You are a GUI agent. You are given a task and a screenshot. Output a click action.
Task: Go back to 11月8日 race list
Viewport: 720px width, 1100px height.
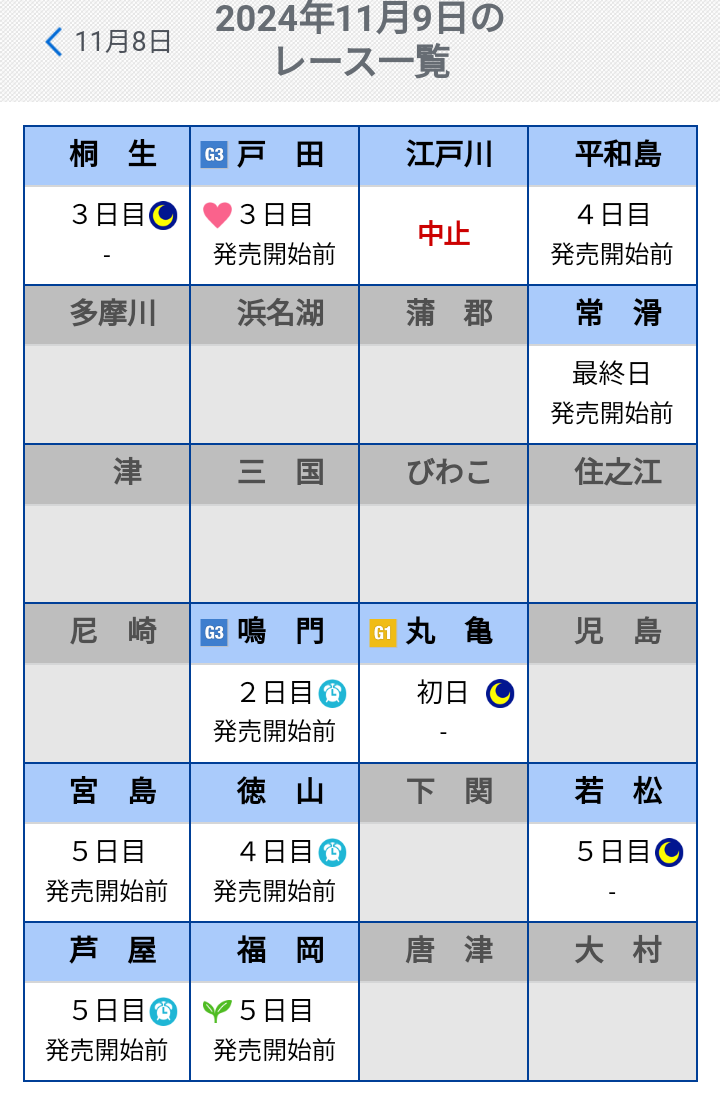108,41
